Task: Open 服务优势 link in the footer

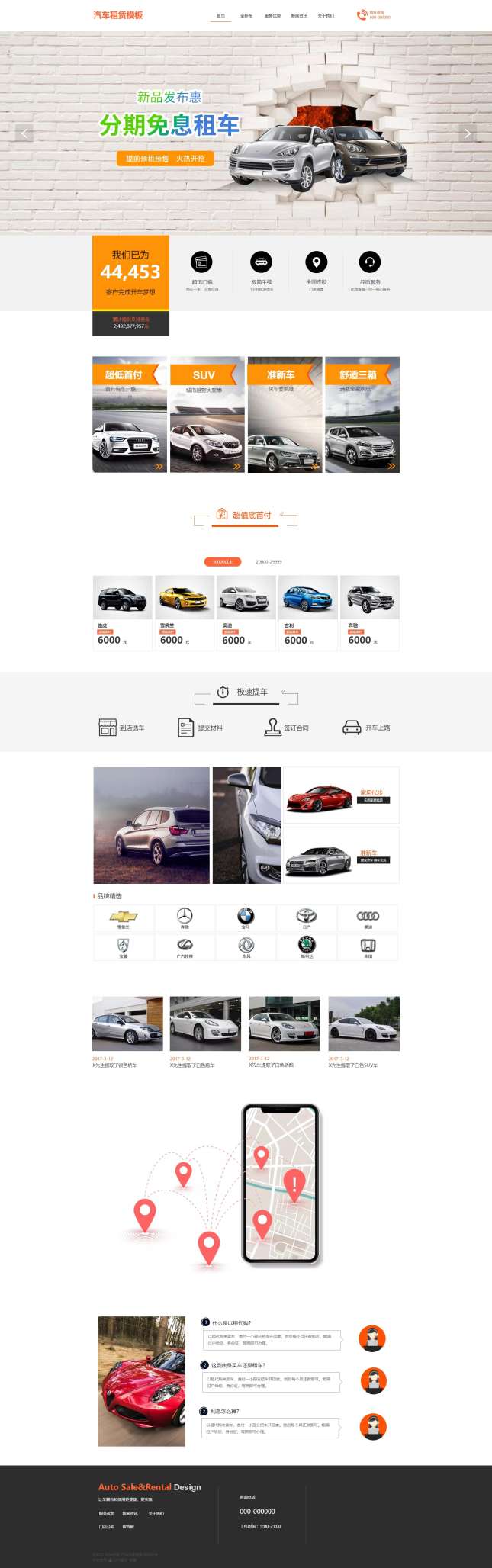Action: tap(106, 1513)
